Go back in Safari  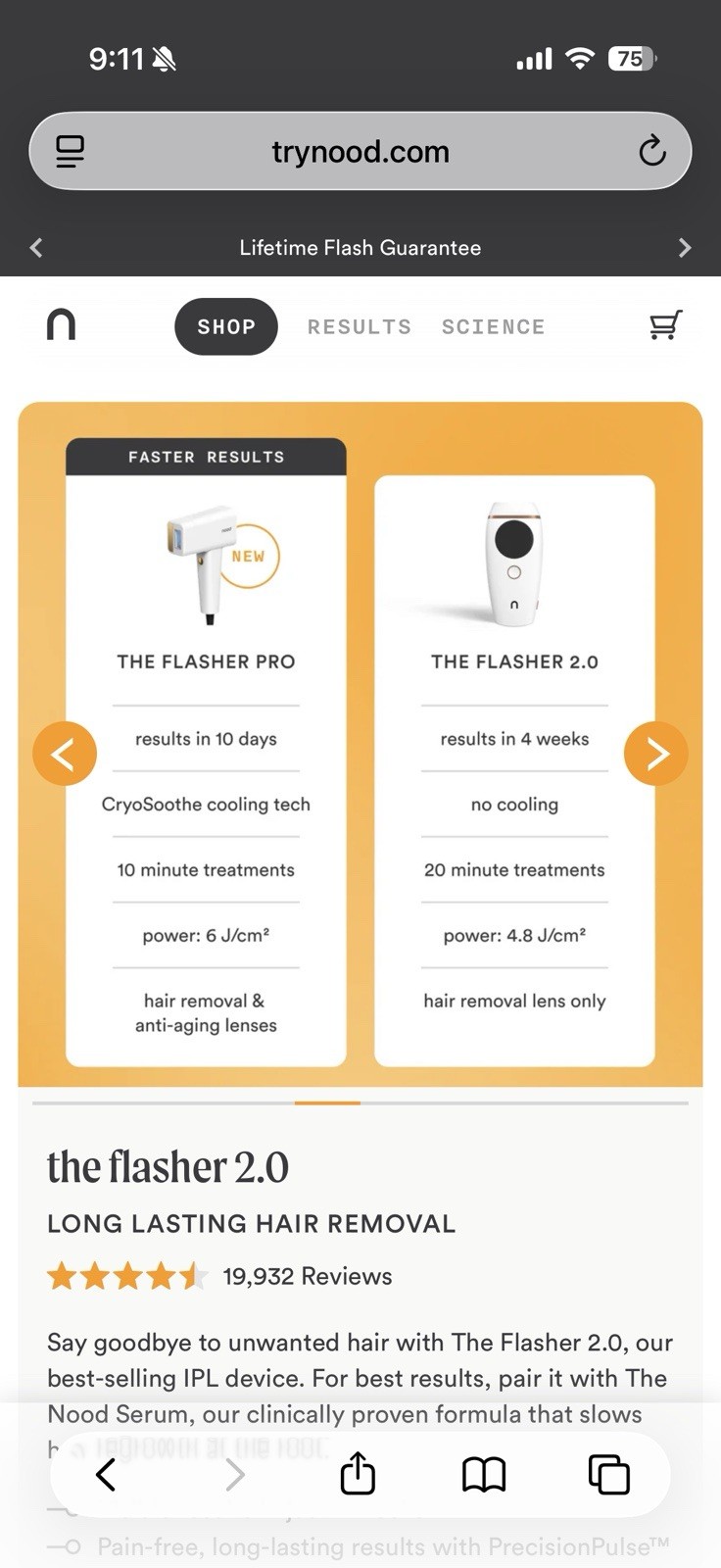click(106, 1474)
